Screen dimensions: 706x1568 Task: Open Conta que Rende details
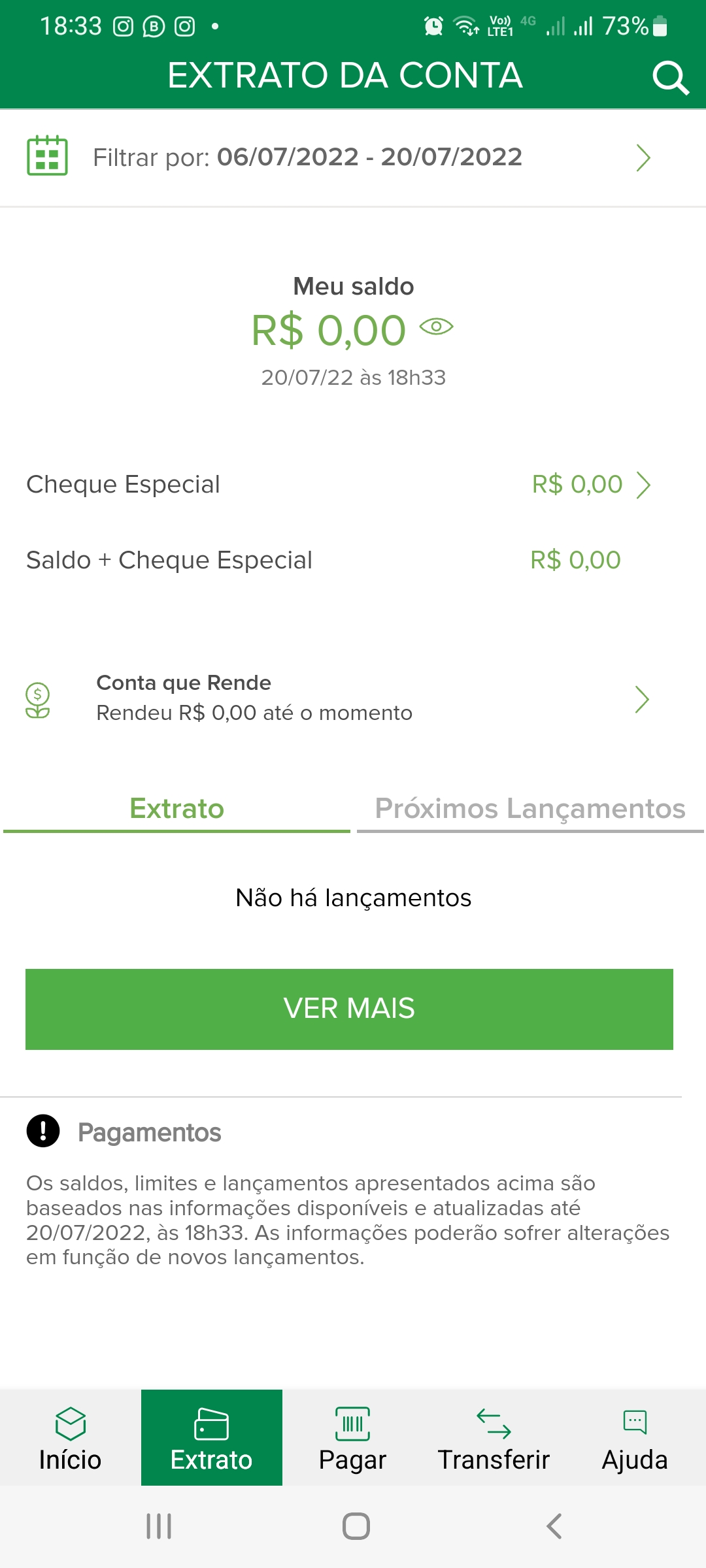[353, 699]
